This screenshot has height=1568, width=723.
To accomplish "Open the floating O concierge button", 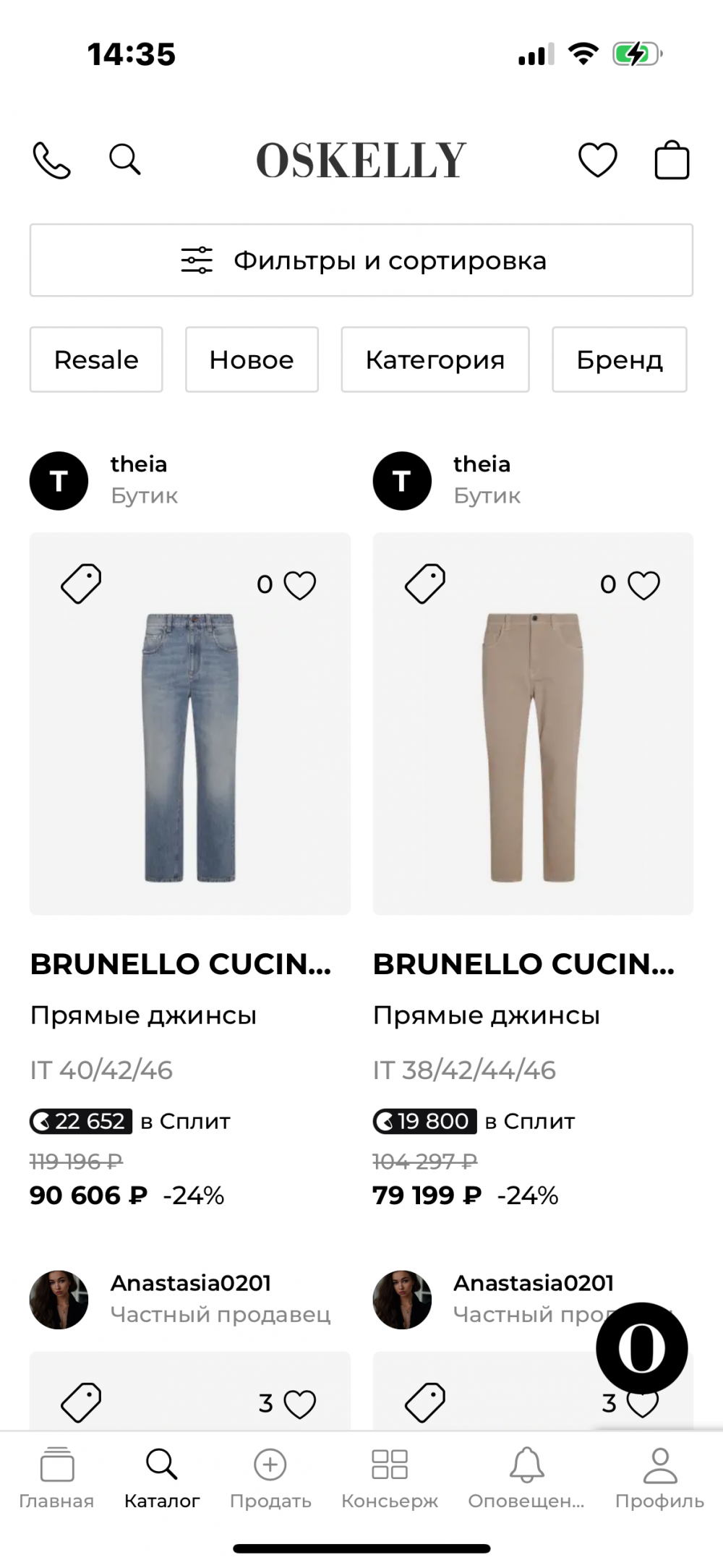I will coord(641,1348).
